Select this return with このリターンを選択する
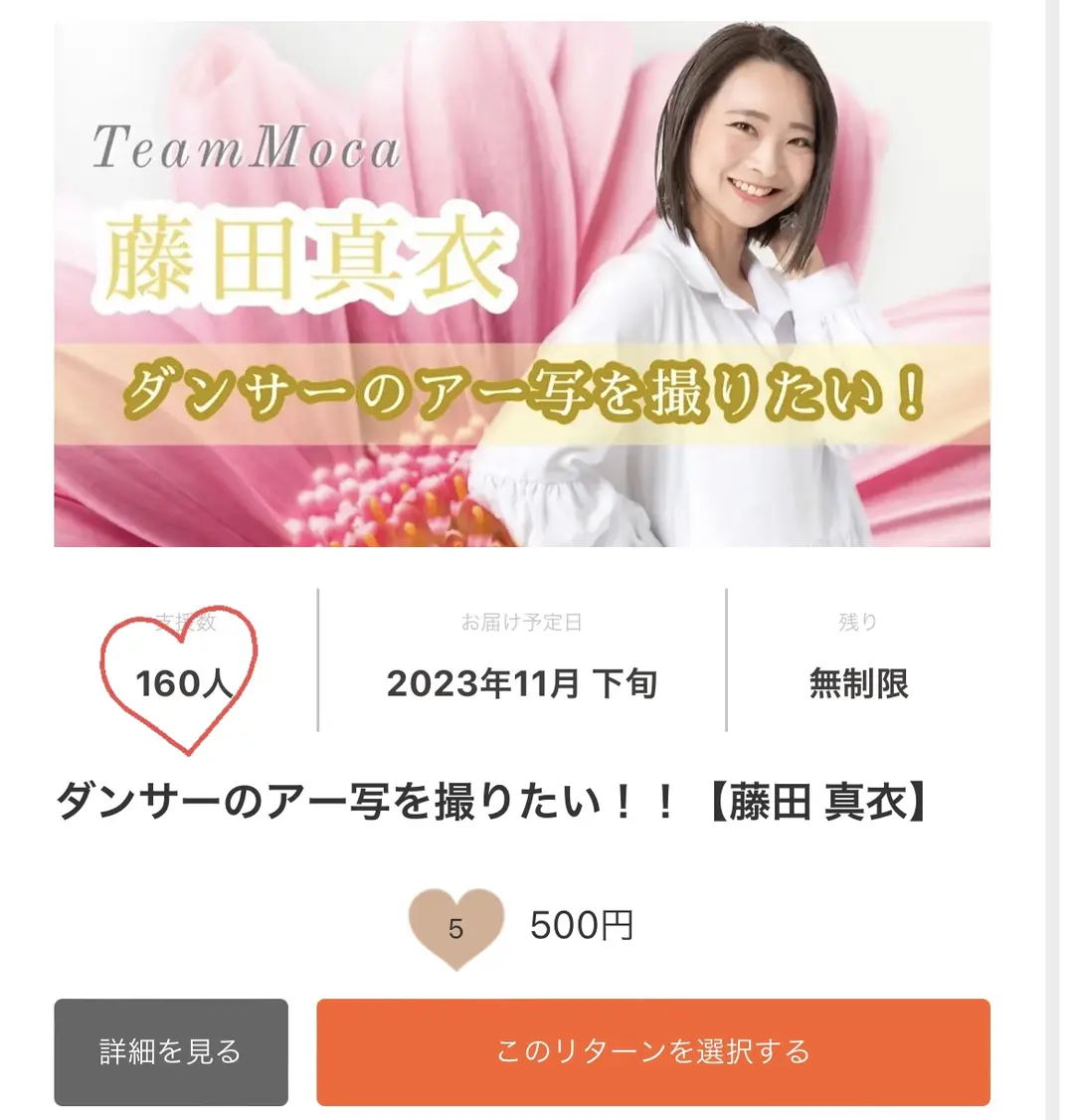This screenshot has width=1074, height=1120. pos(653,1051)
